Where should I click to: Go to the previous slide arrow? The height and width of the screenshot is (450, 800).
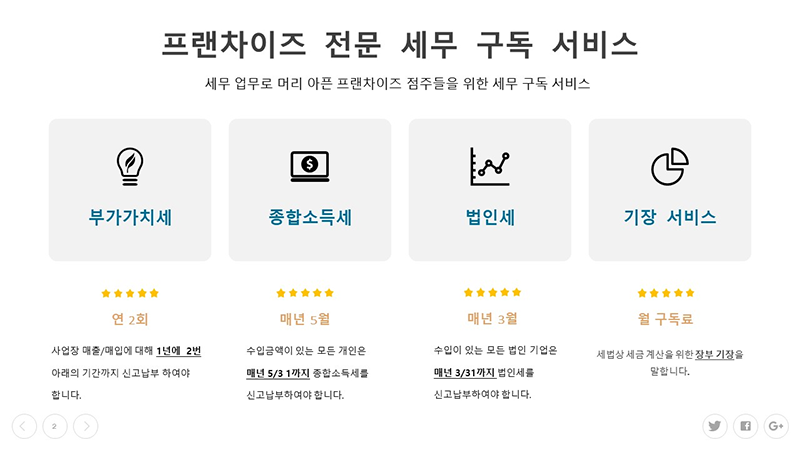pos(24,426)
